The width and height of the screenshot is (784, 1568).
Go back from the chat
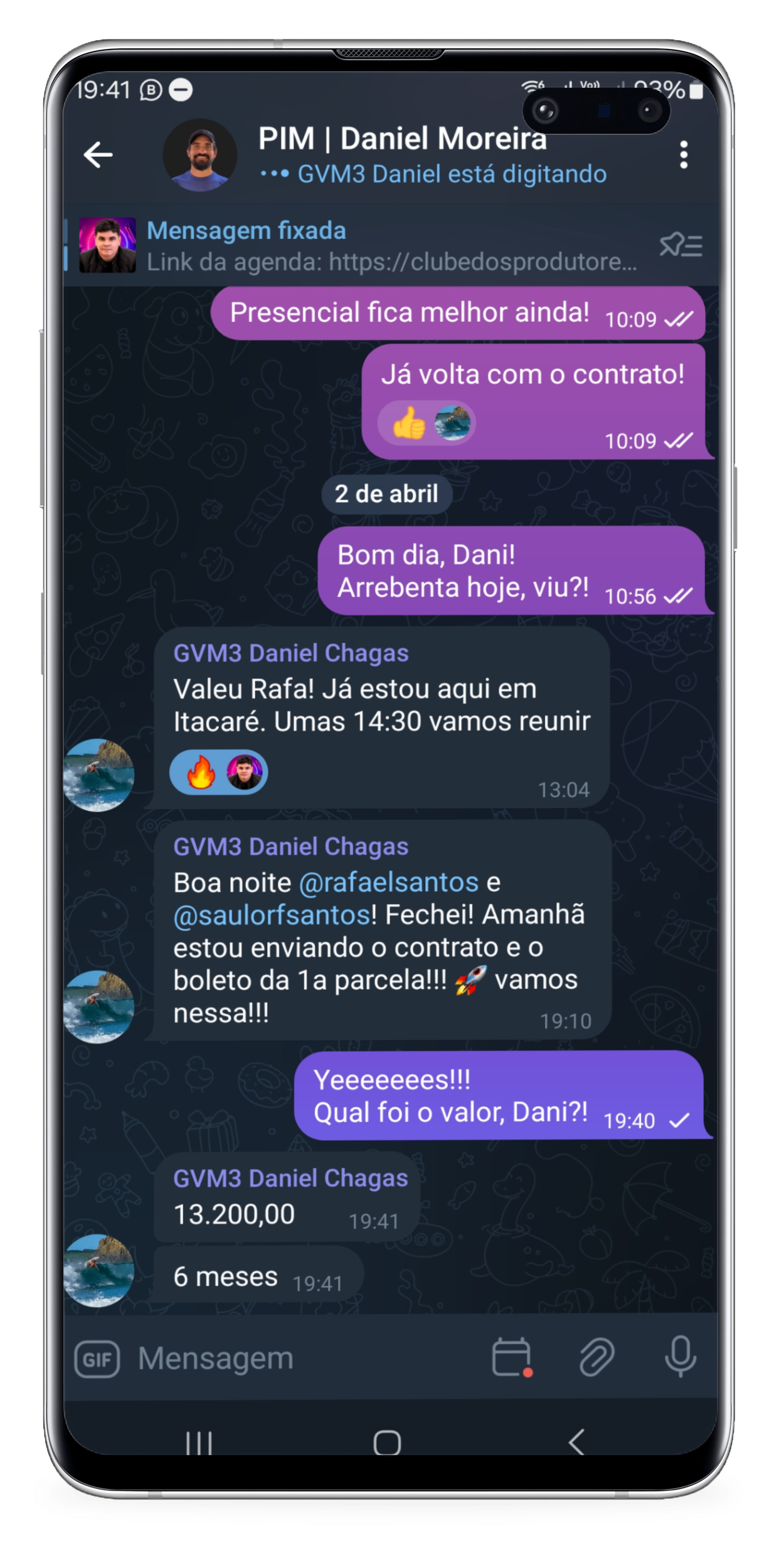(x=98, y=155)
